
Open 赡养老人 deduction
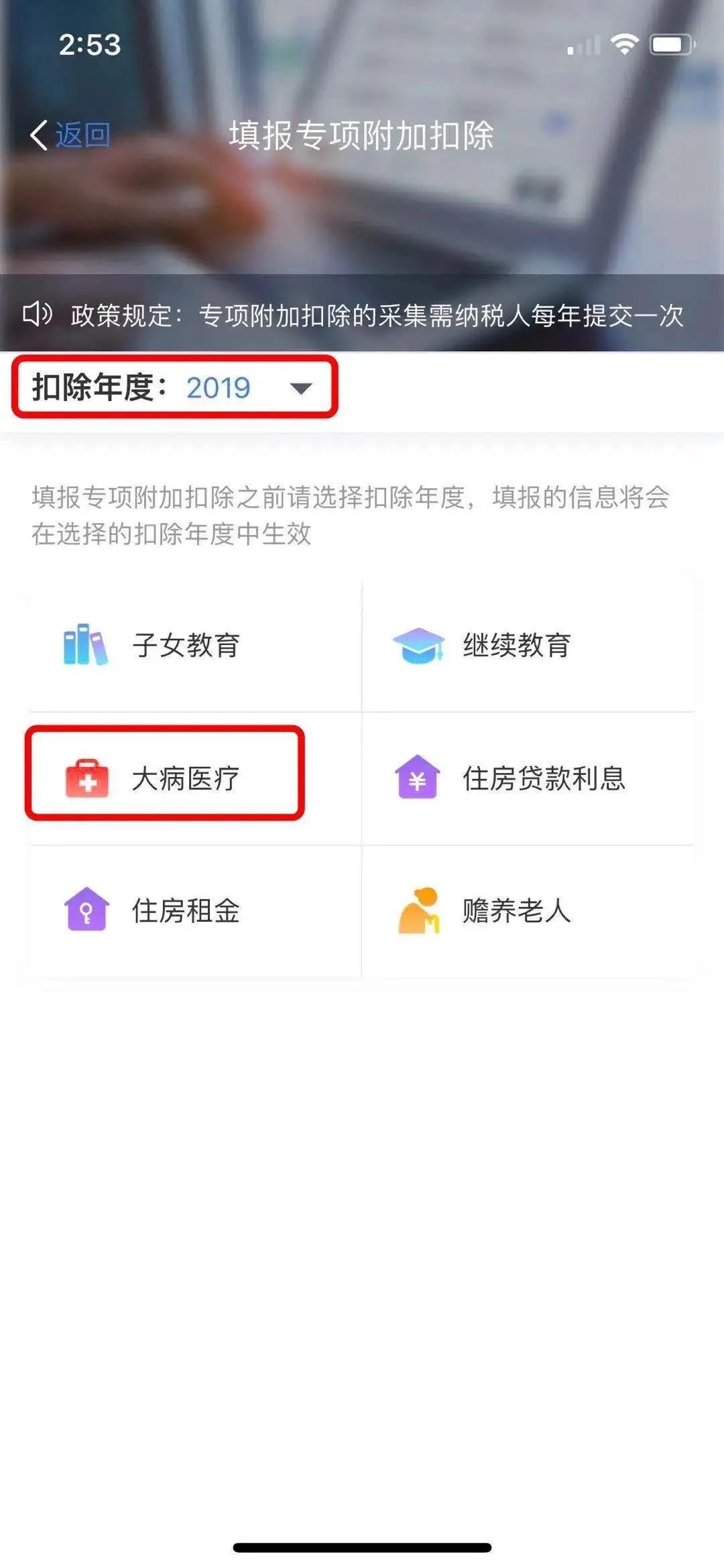click(528, 911)
